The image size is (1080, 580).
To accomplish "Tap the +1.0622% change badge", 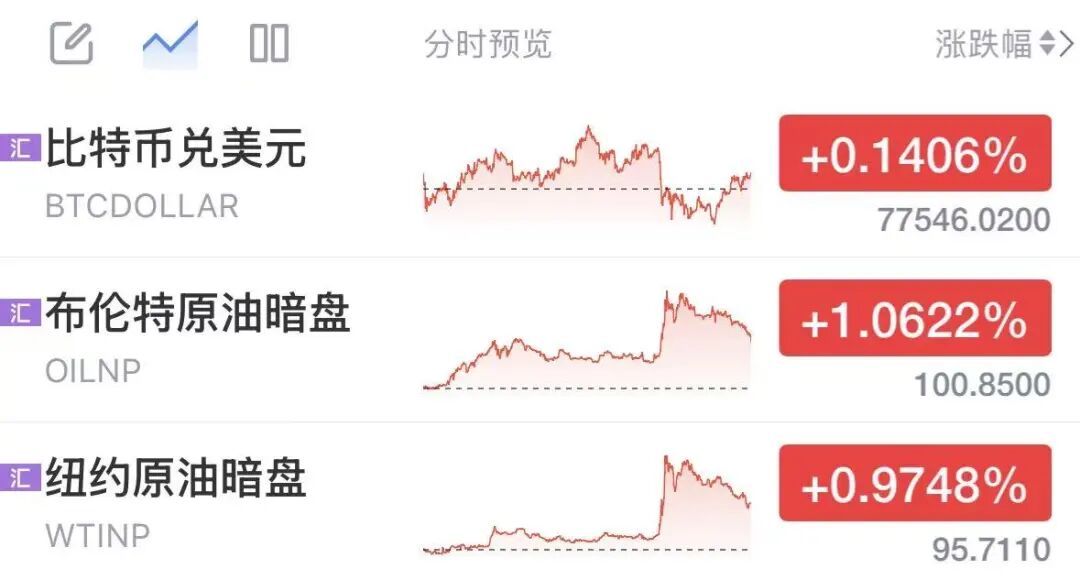I will coord(914,319).
